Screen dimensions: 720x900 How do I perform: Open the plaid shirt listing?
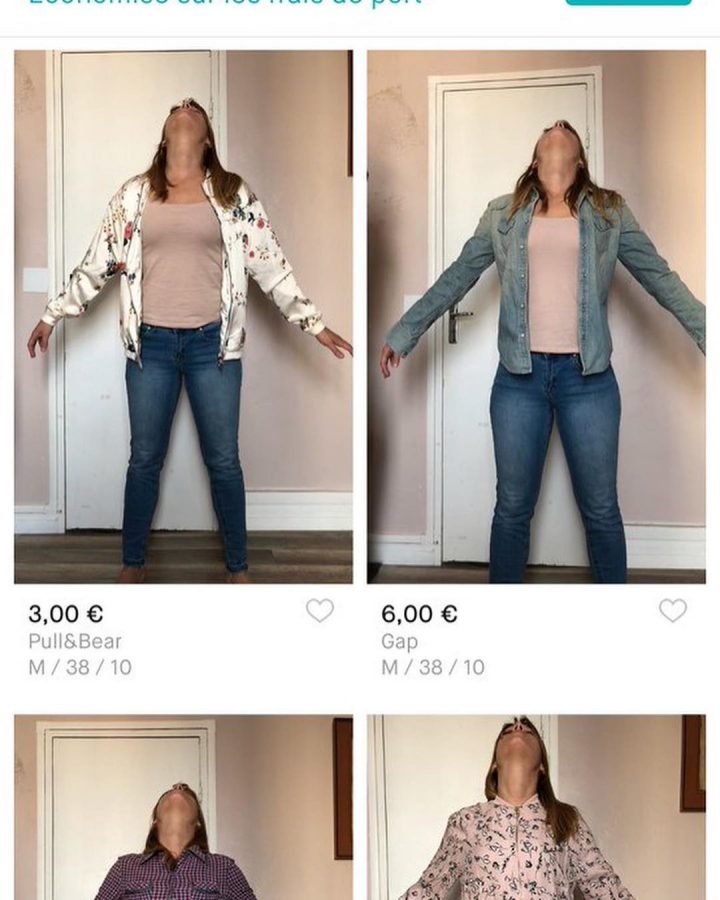click(183, 810)
